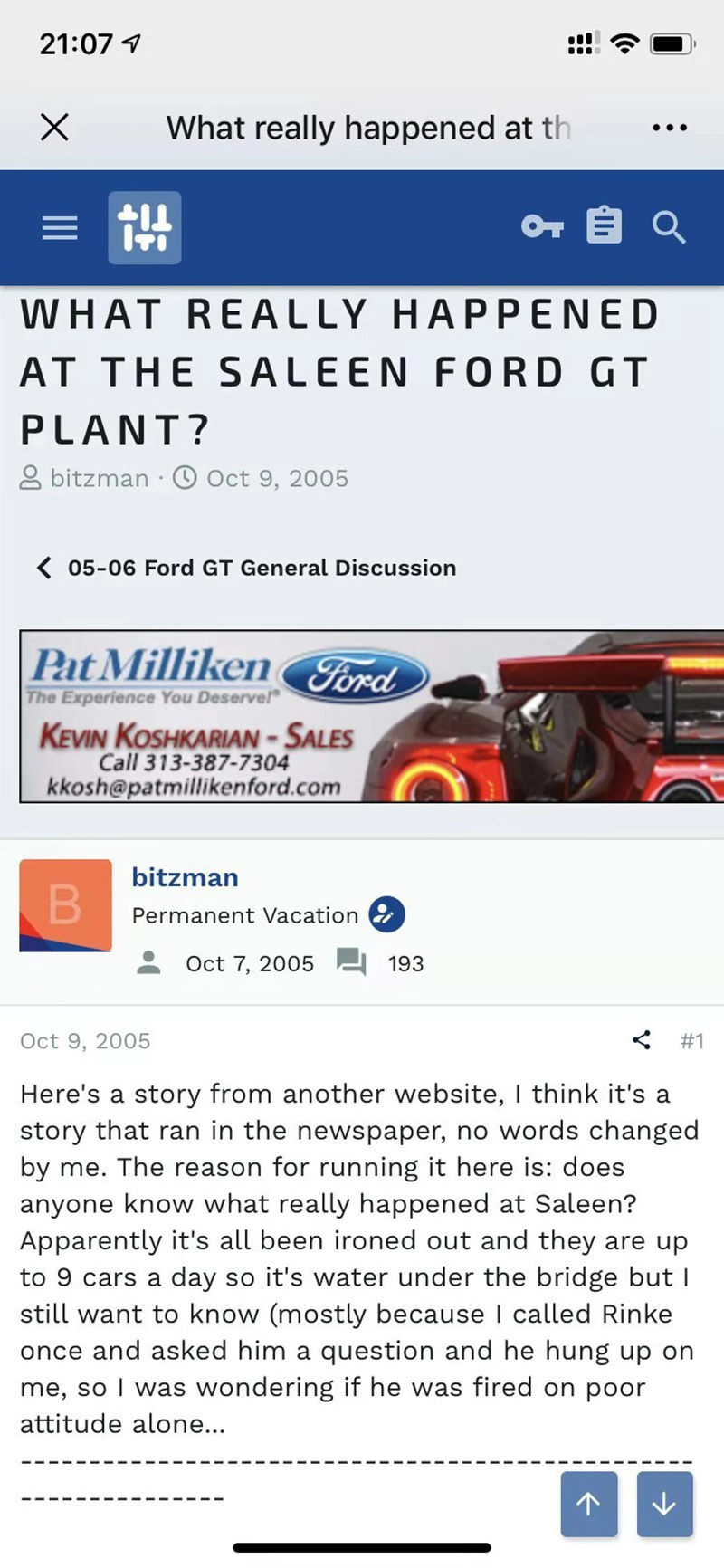Viewport: 724px width, 1568px height.
Task: Go back to 05-06 Ford GT General Discussion
Action: point(261,568)
